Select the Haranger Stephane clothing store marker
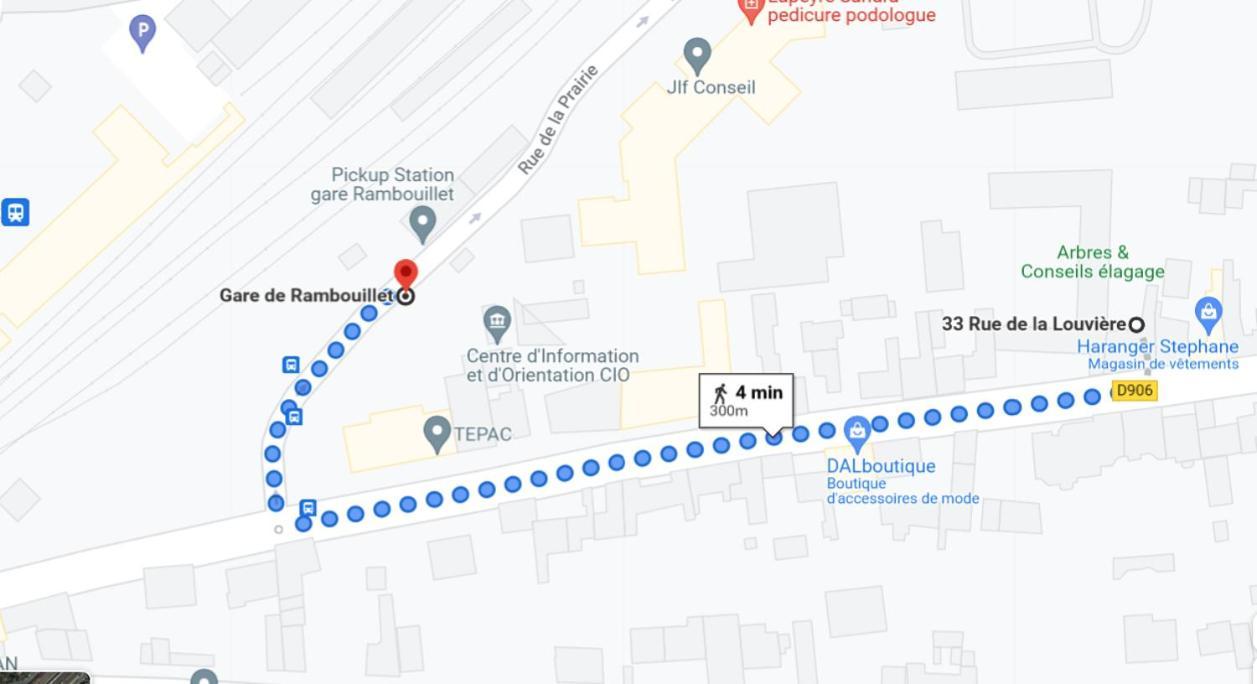 point(1208,313)
